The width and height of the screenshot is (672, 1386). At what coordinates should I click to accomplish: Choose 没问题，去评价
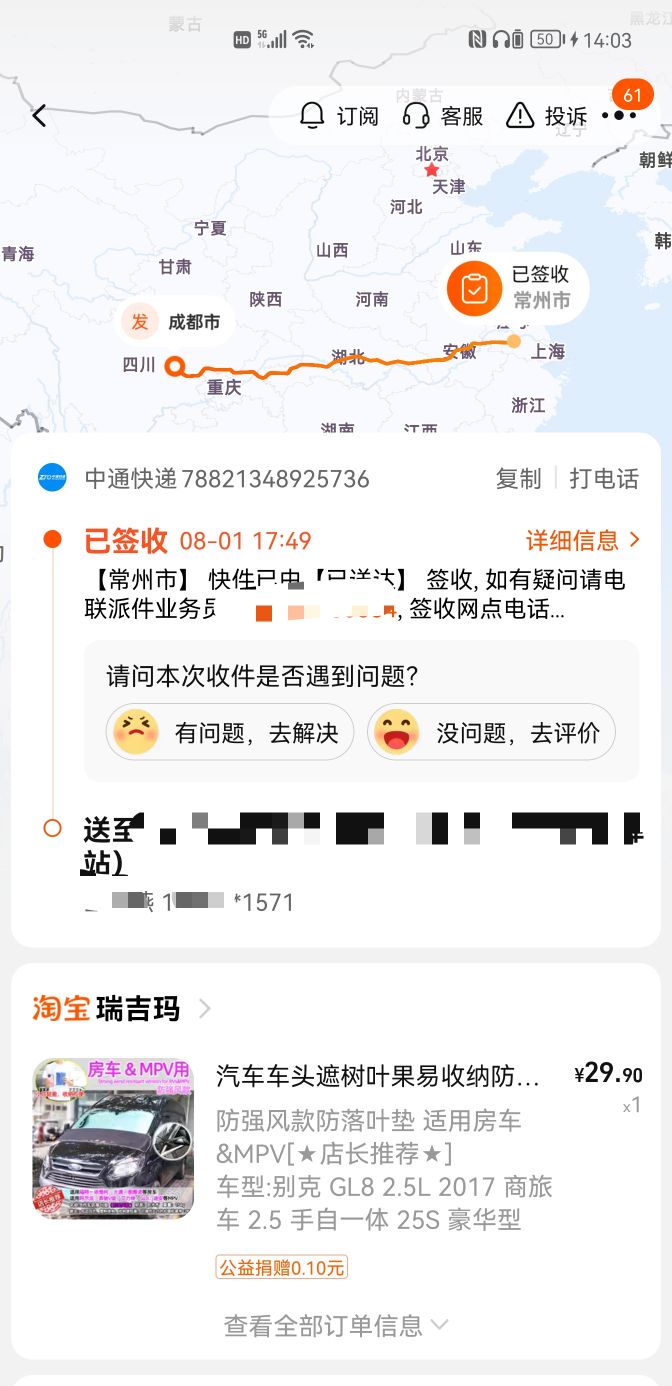point(491,733)
